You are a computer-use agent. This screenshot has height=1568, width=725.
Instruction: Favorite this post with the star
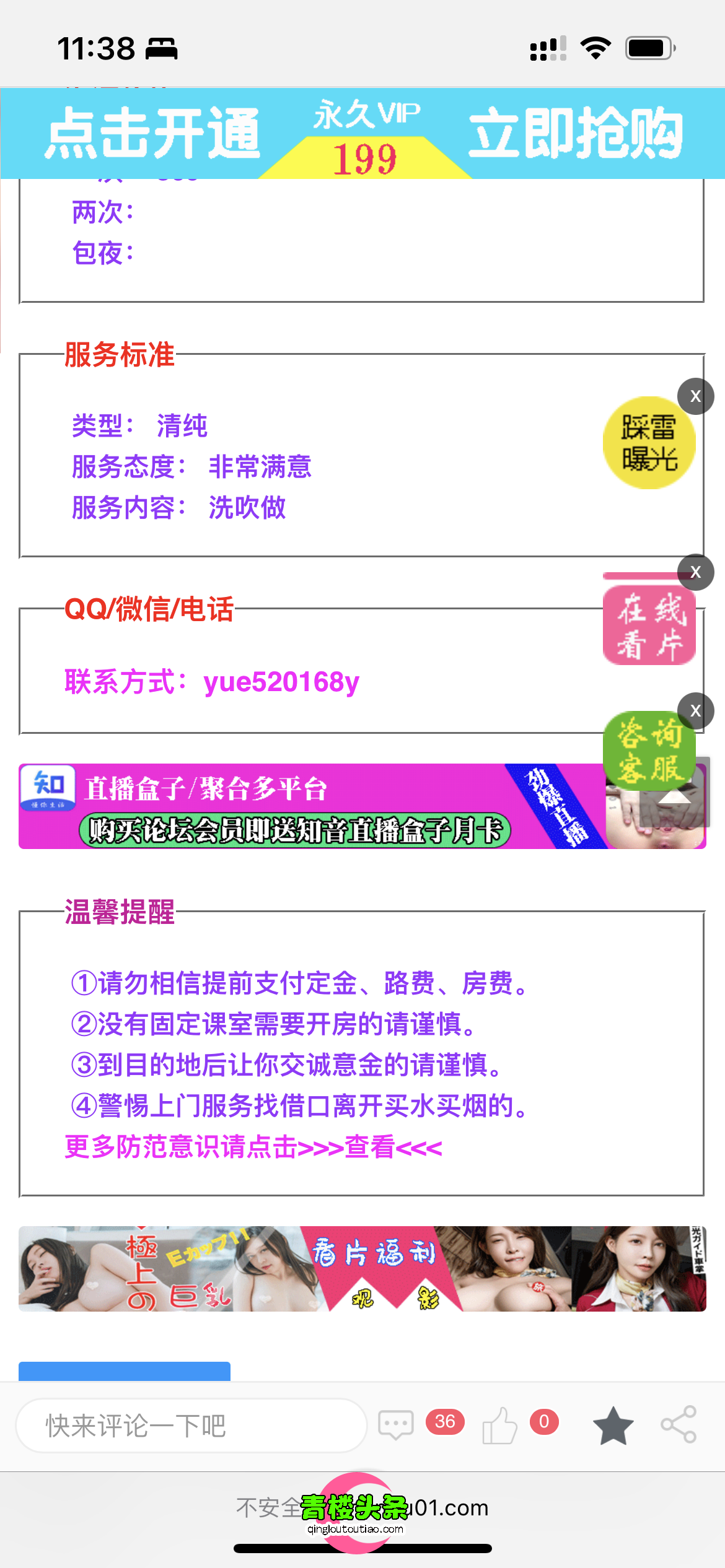(x=613, y=1426)
